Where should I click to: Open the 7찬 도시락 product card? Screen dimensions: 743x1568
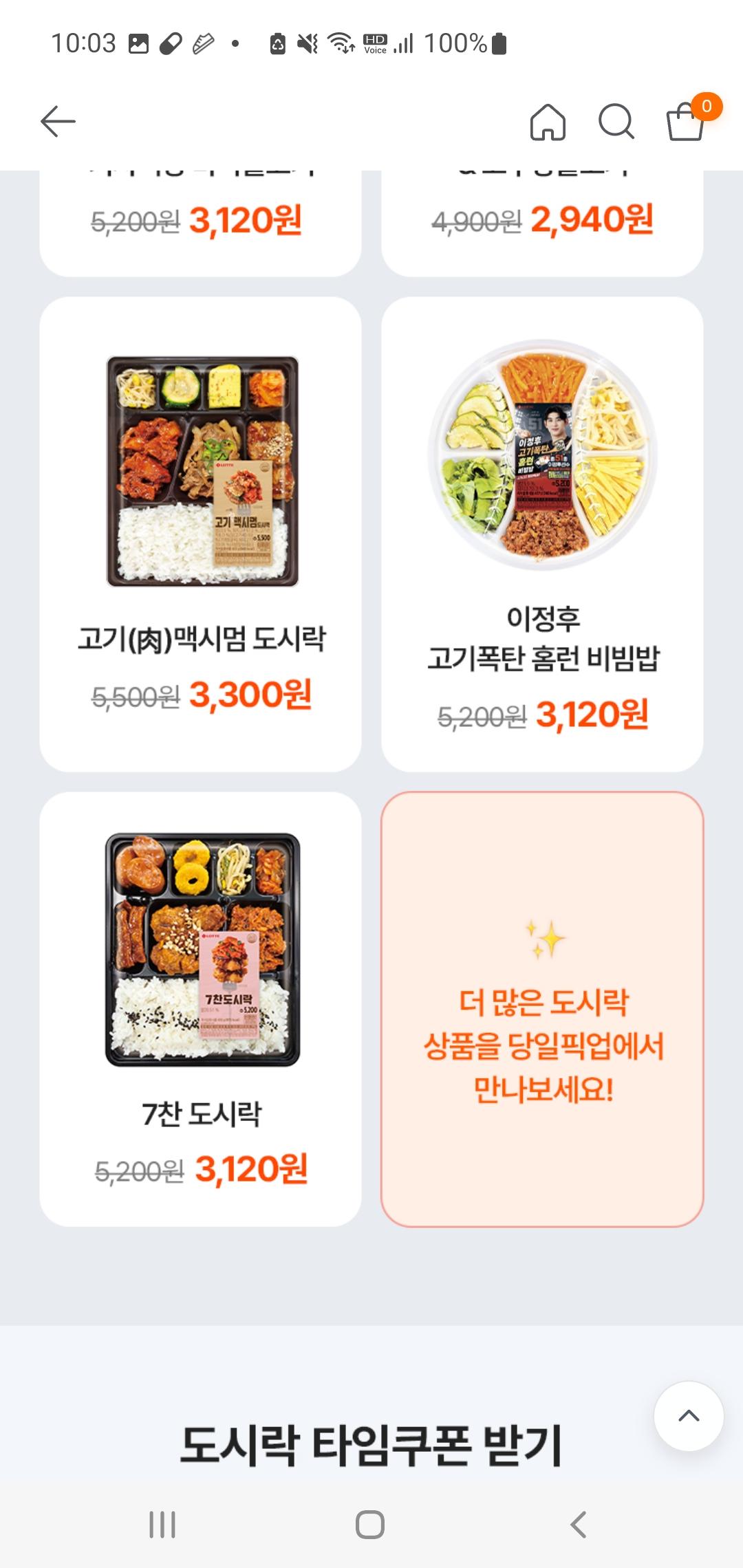(201, 1008)
